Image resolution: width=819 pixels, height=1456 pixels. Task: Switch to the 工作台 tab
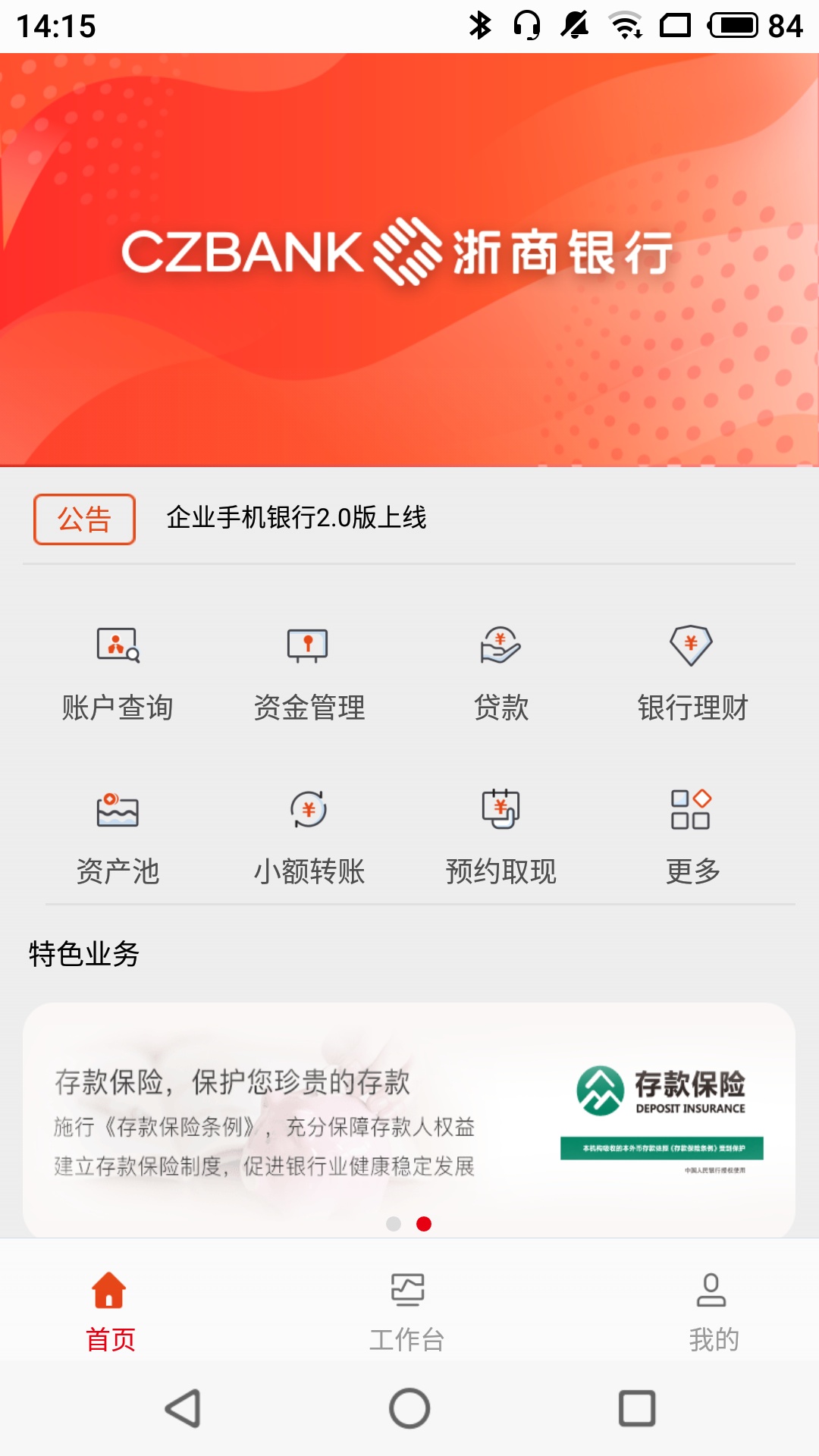(x=407, y=1312)
